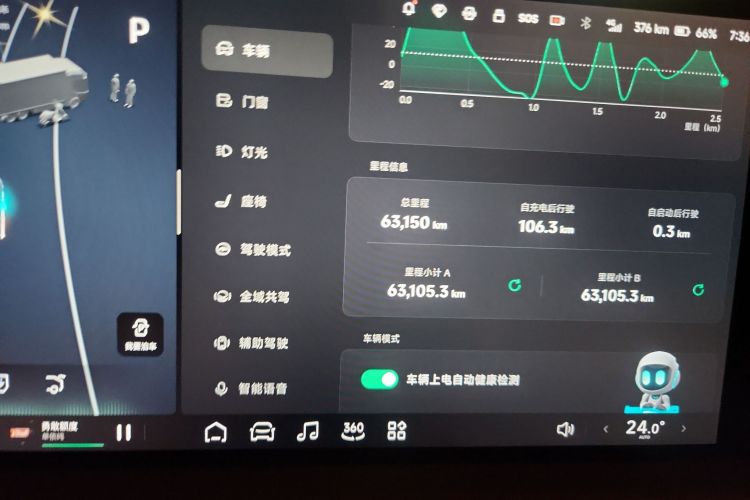This screenshot has height=500, width=750.
Task: Tap the speaker volume icon
Action: (565, 429)
